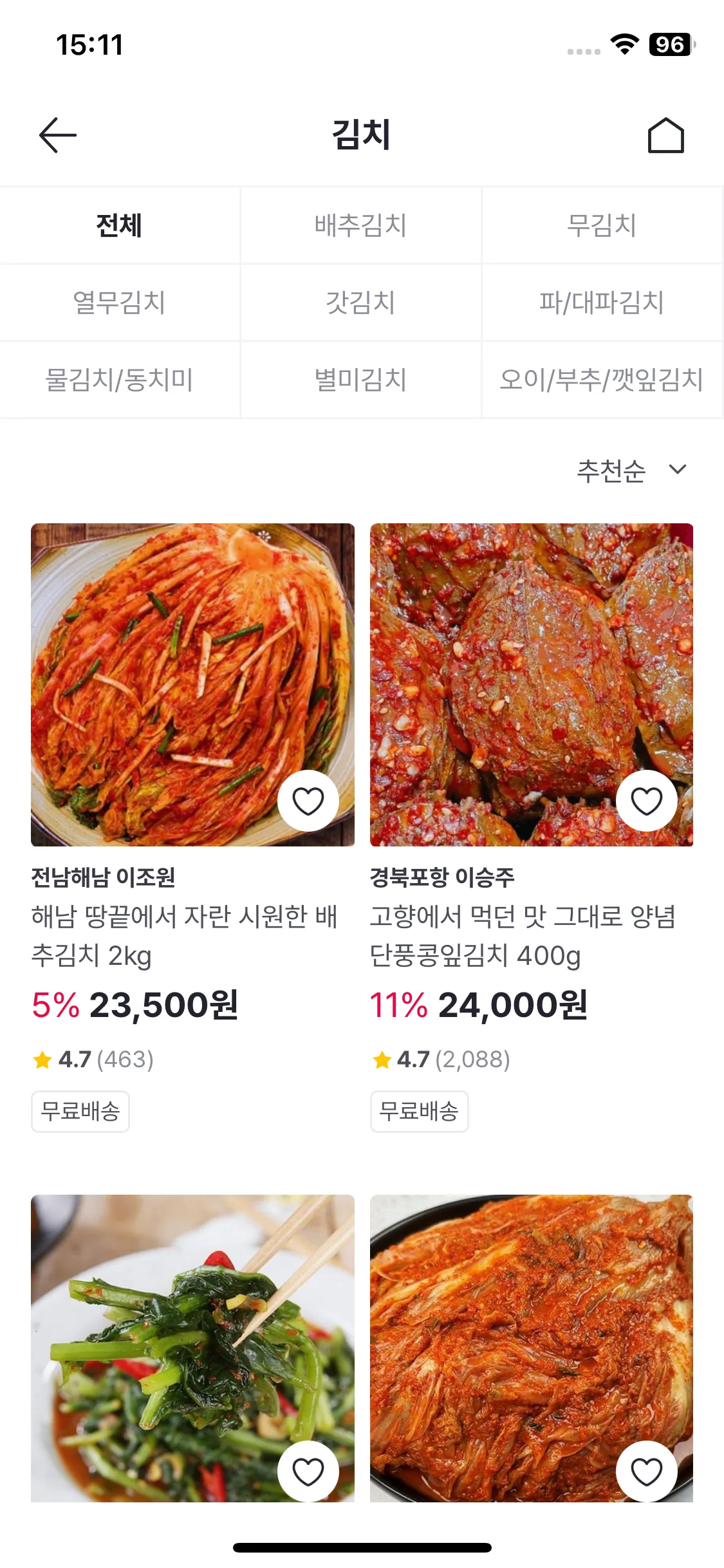Open the home icon in the header
This screenshot has width=724, height=1568.
665,135
